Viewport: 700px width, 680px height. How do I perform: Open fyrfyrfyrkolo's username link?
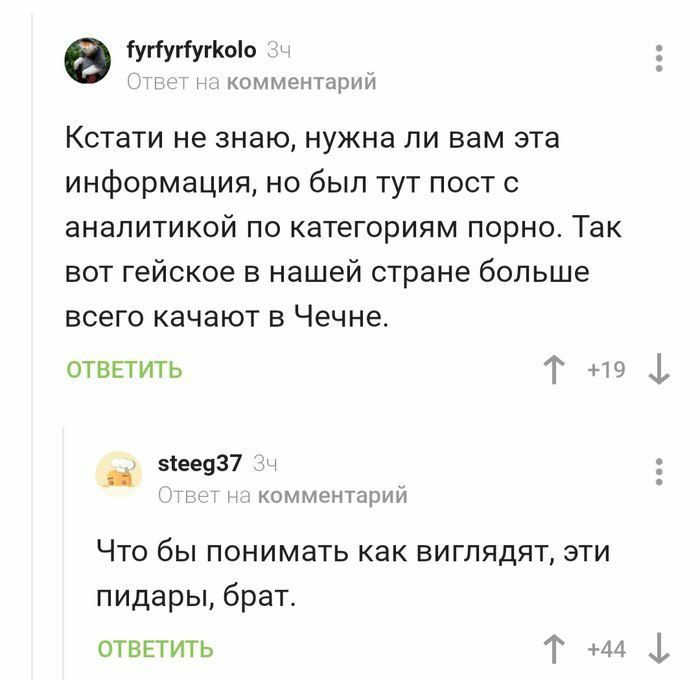tap(192, 48)
